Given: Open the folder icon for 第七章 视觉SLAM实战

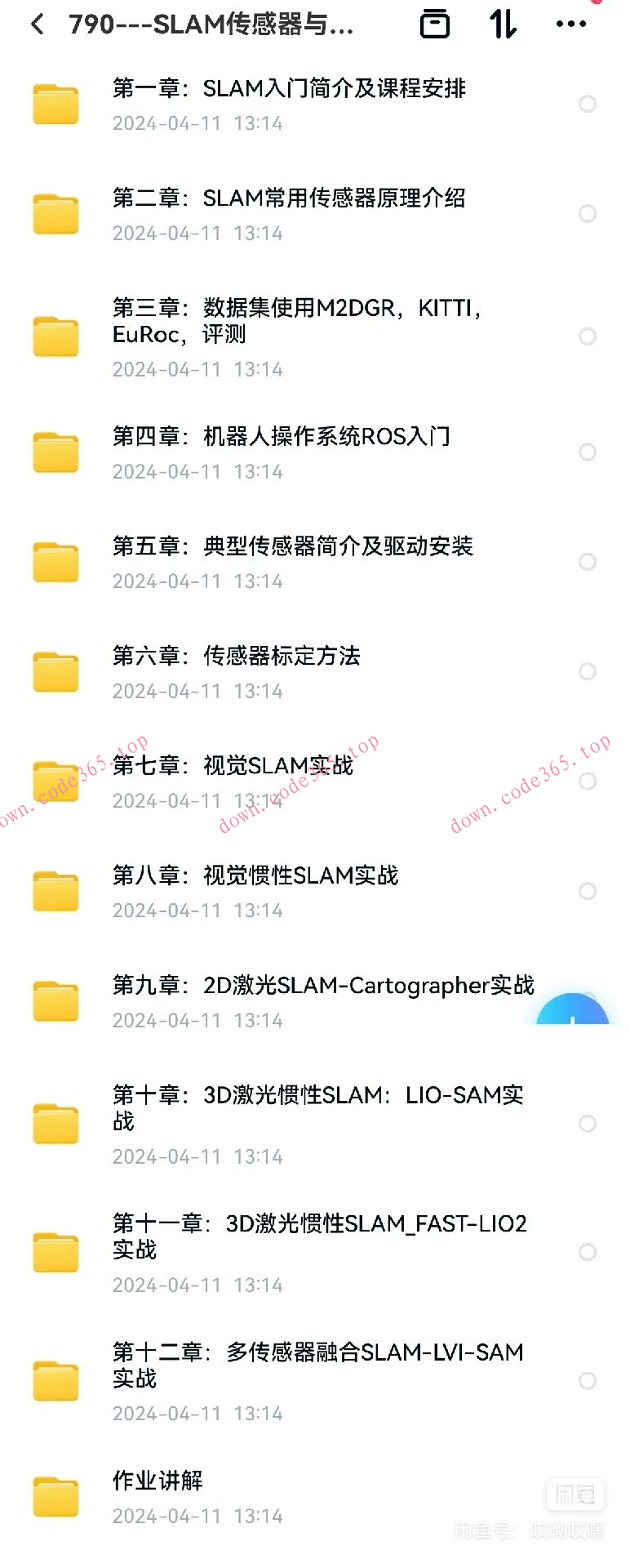Looking at the screenshot, I should point(55,780).
